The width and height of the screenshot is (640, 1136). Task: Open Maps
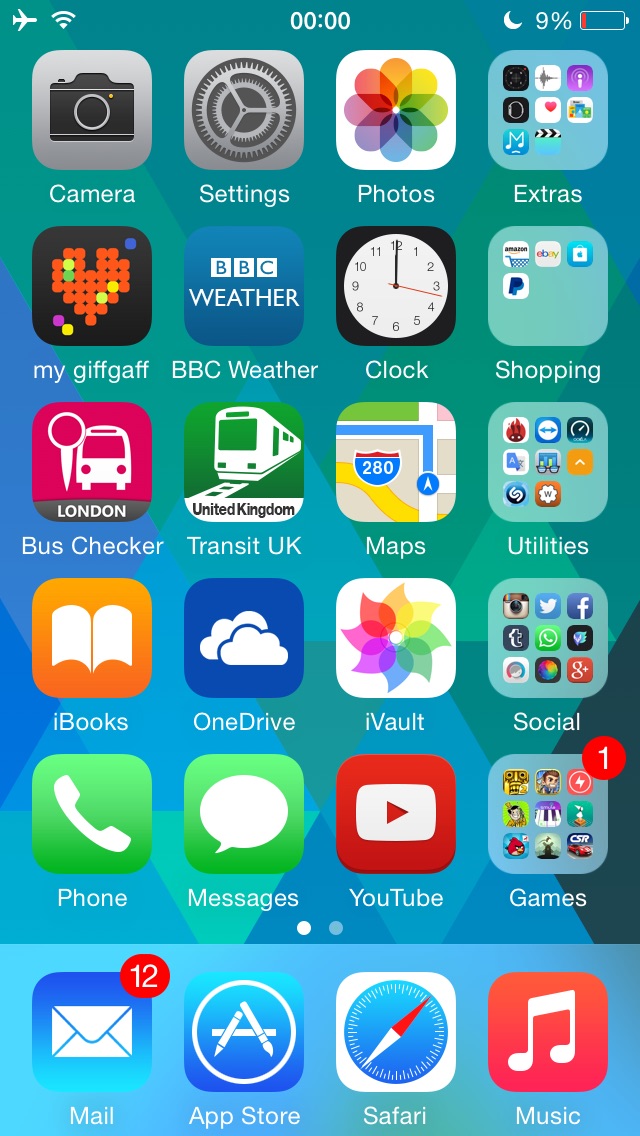(x=396, y=462)
